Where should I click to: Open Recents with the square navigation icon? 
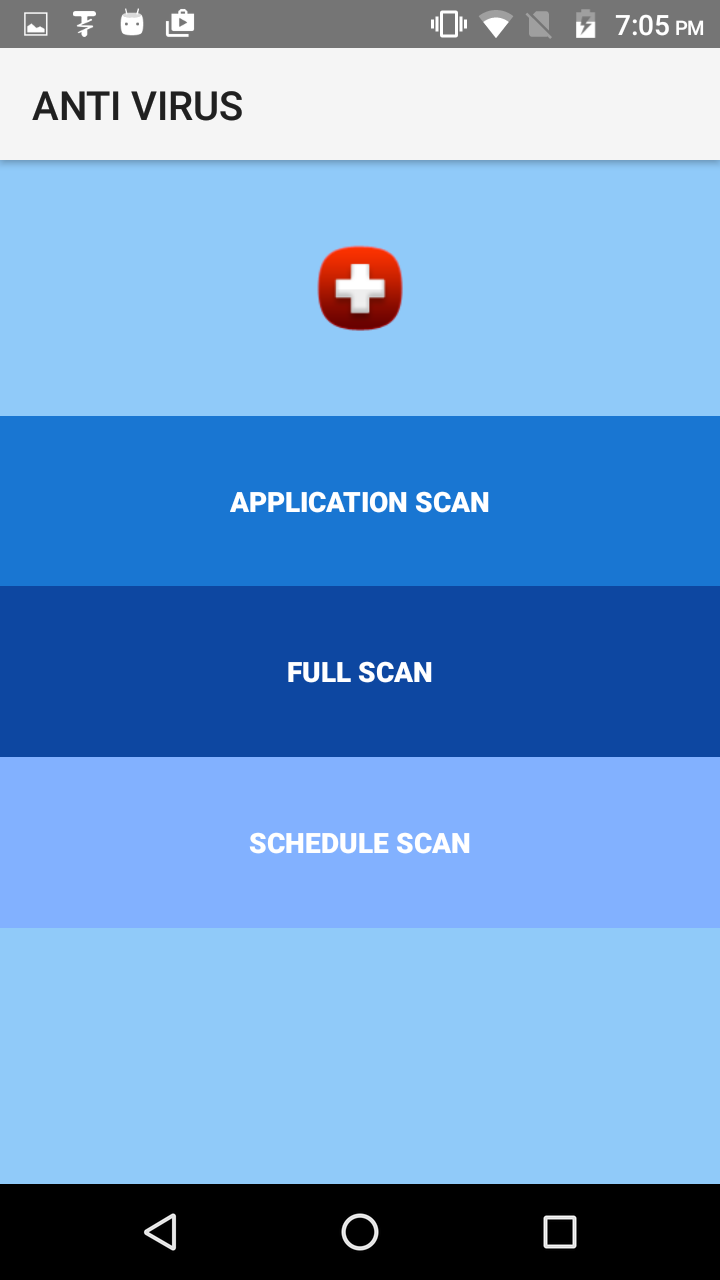click(x=560, y=1232)
